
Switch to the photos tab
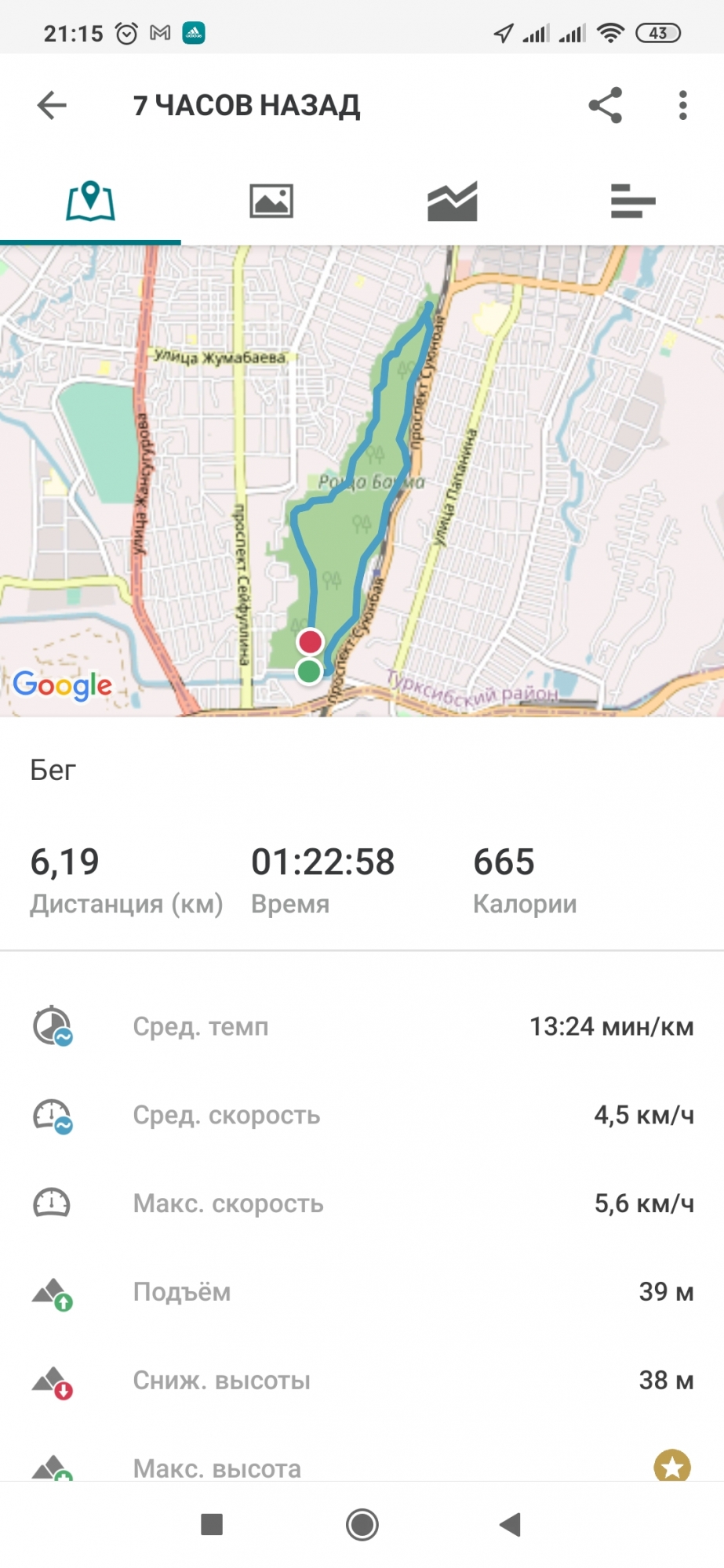coord(271,201)
